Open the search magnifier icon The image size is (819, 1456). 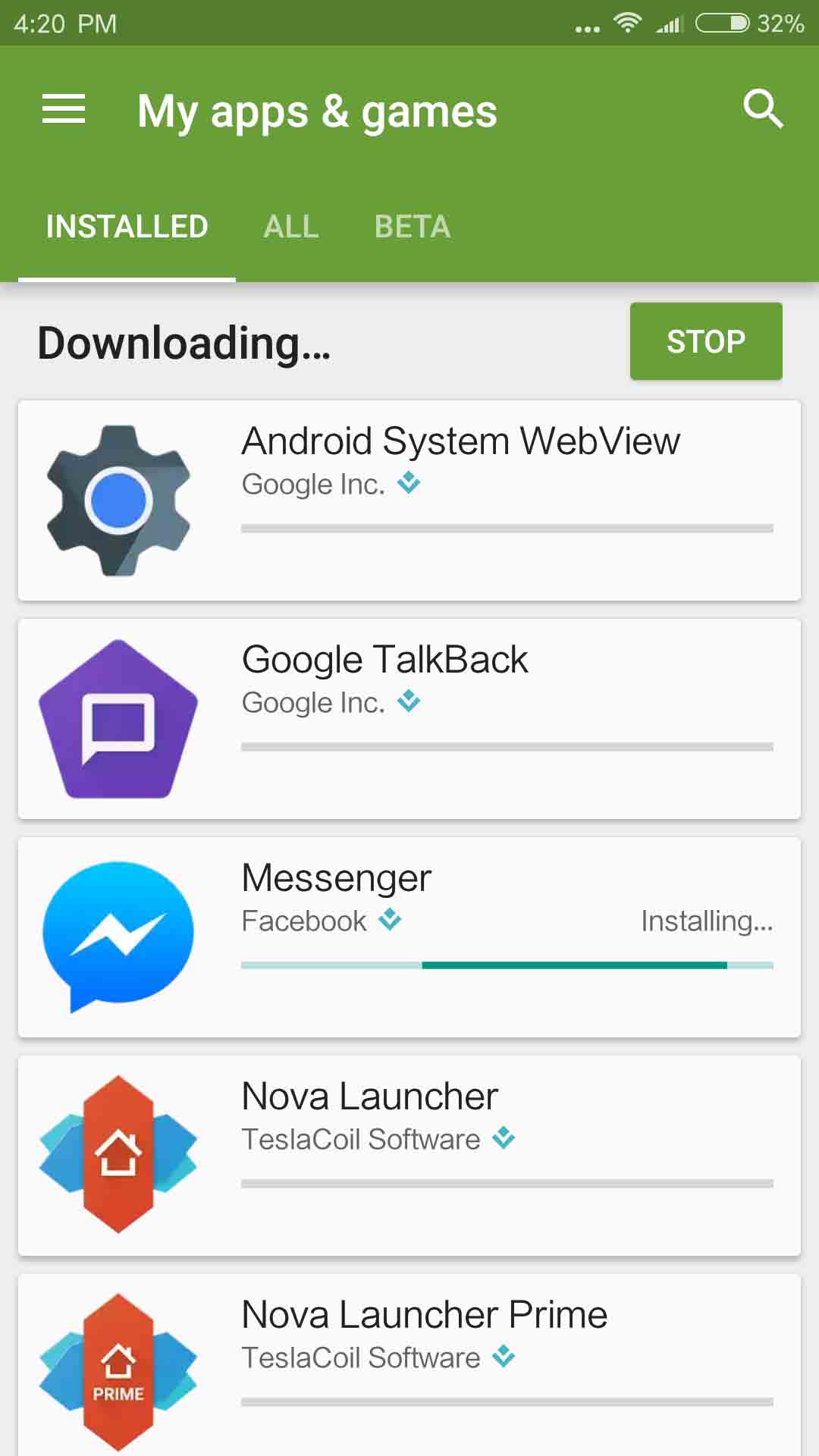(x=763, y=109)
